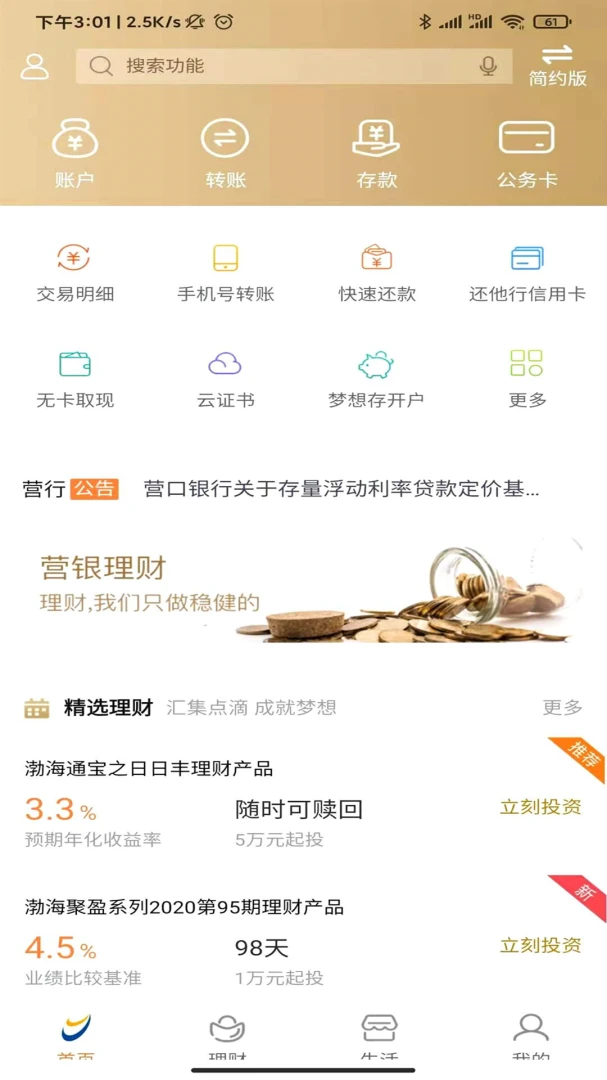Switch to the 理财 tab

click(227, 1035)
